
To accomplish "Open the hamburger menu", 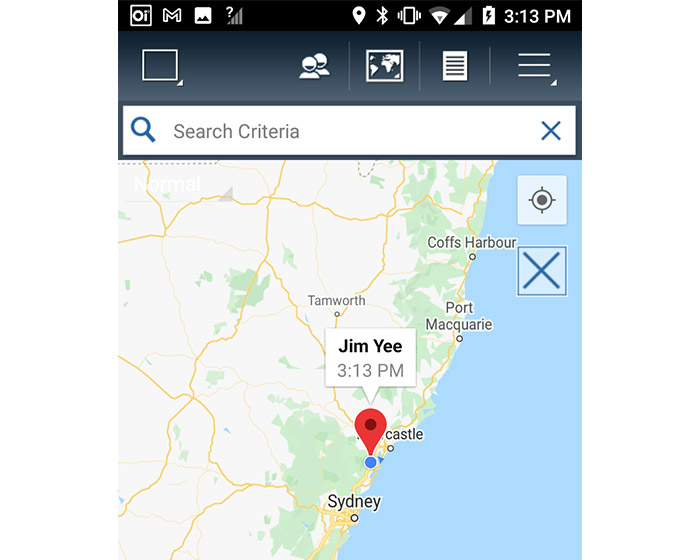I will 535,67.
